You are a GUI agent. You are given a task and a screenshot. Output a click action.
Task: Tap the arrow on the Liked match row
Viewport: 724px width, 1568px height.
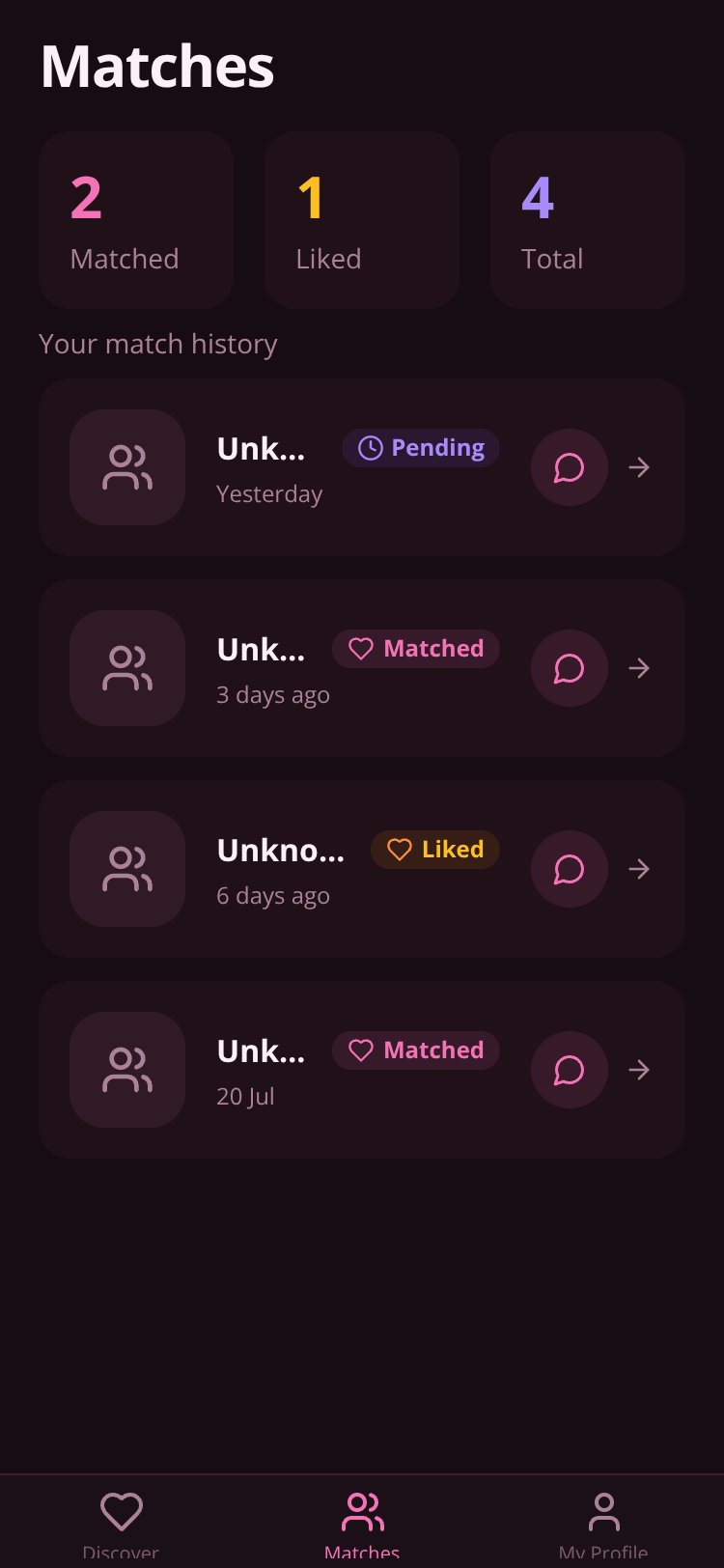pos(639,869)
